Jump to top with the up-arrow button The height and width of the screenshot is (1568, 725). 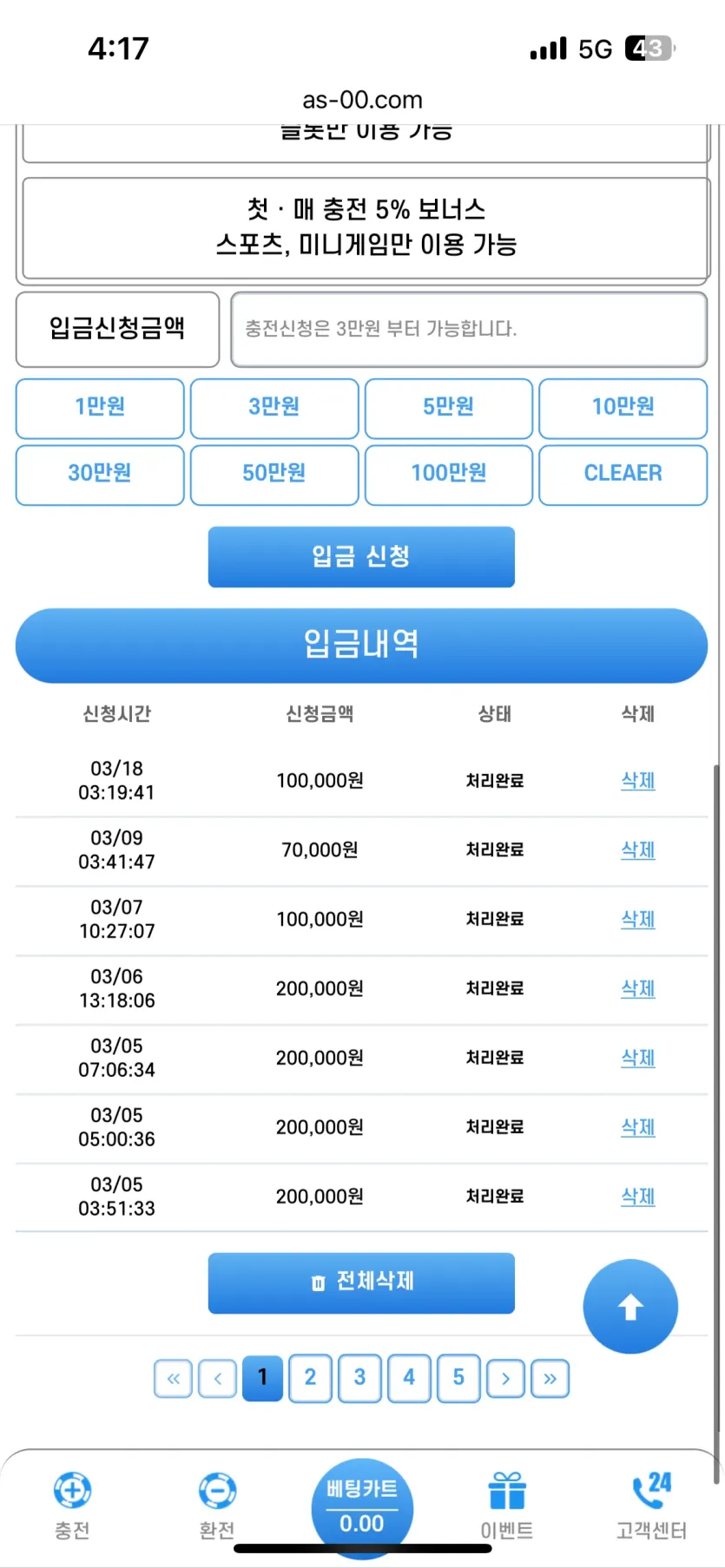pos(630,1306)
